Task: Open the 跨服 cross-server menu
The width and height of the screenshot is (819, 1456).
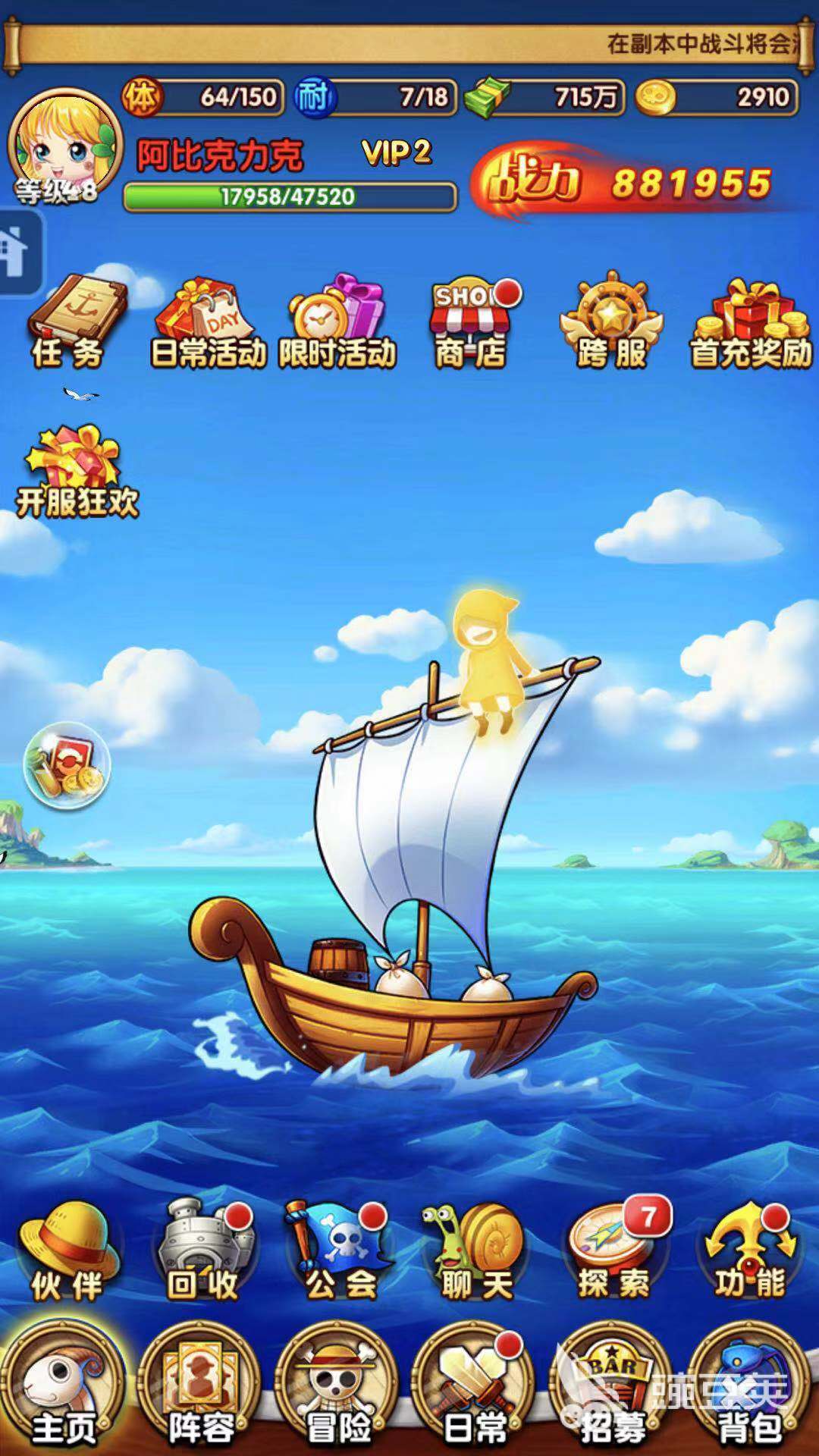Action: point(611,322)
